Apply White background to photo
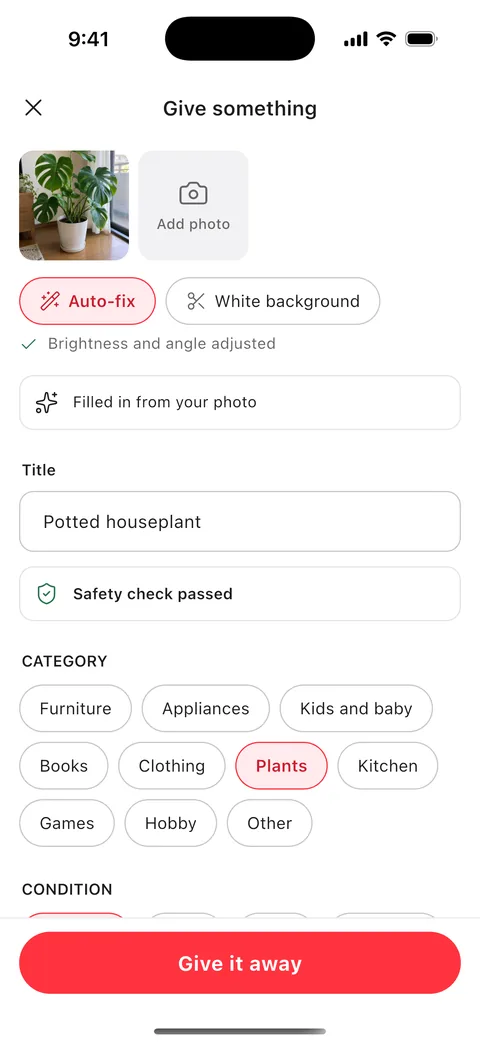 tap(273, 301)
